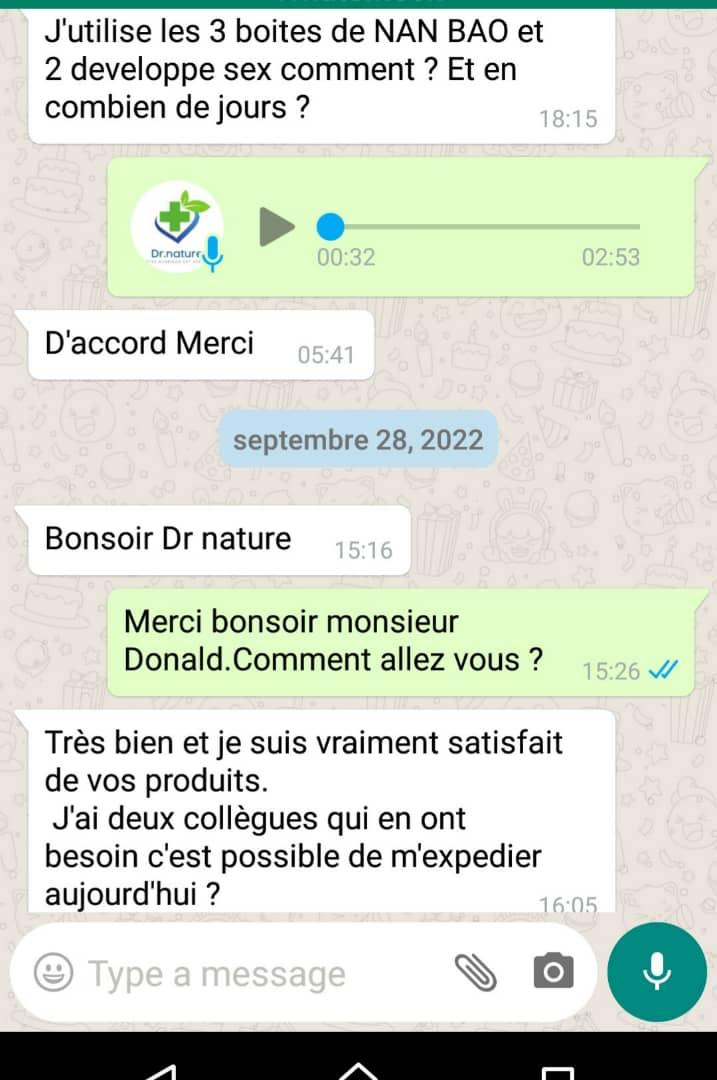
Task: Focus the Type a message field
Action: click(250, 973)
